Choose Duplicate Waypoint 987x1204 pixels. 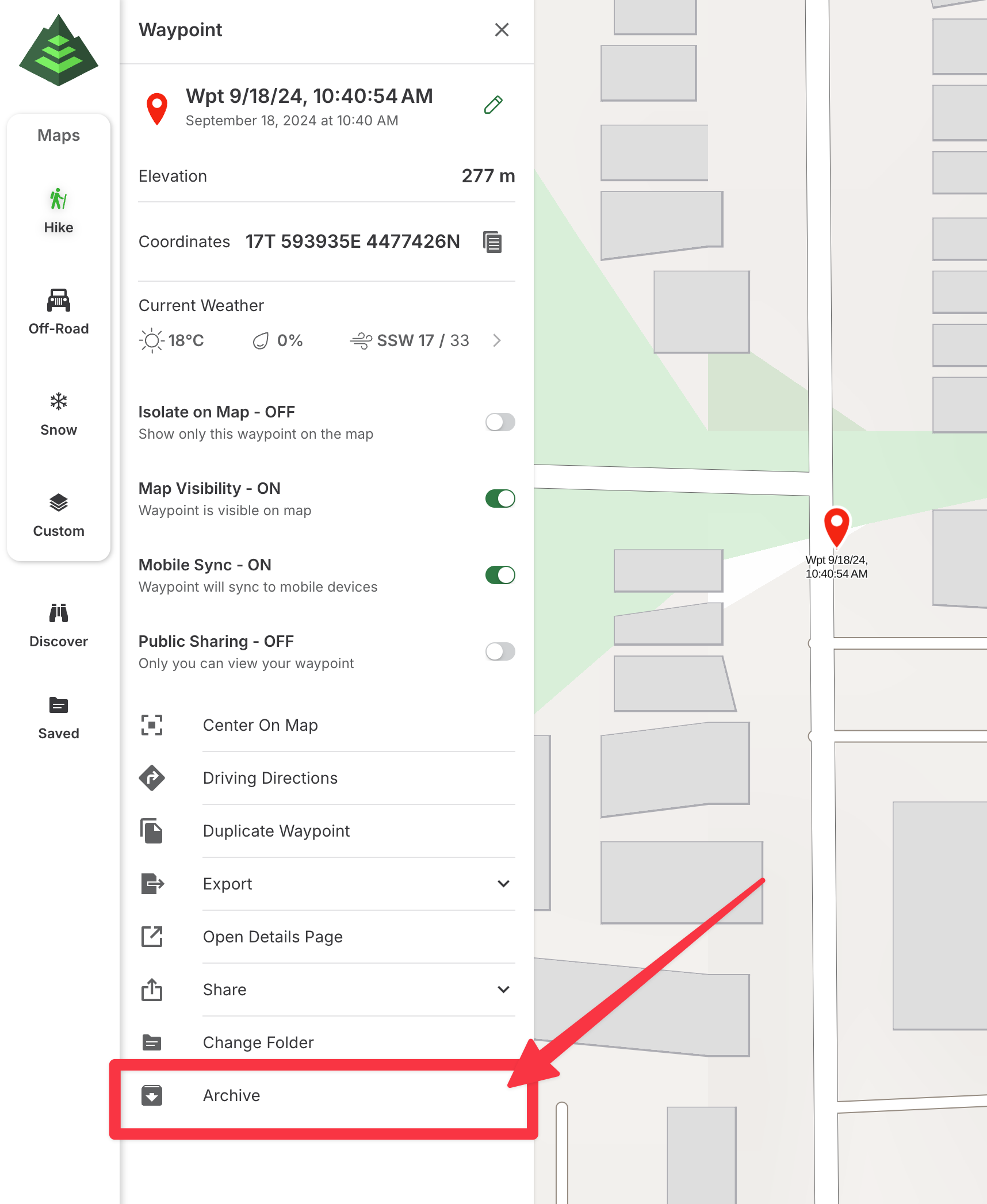[276, 831]
